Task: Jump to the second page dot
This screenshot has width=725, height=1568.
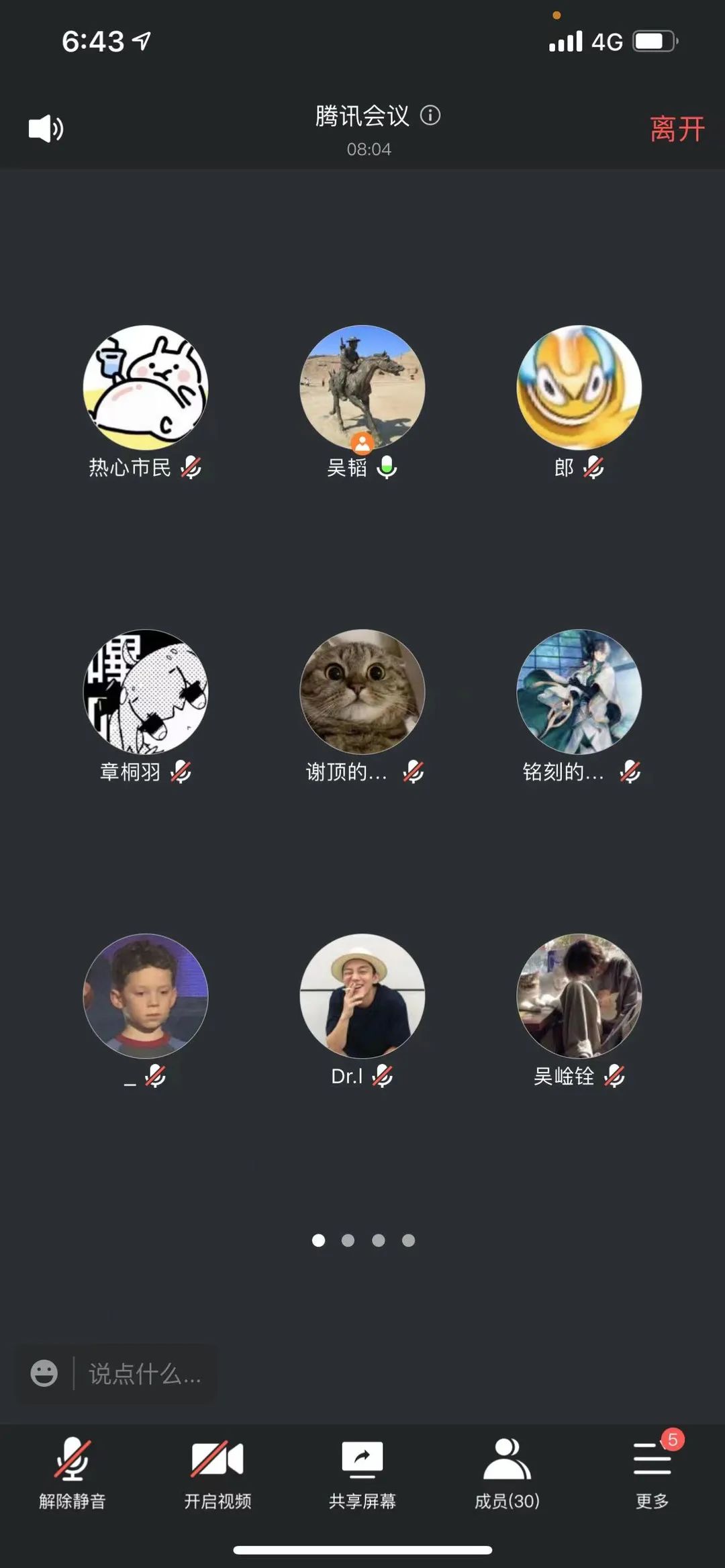Action: pyautogui.click(x=348, y=1240)
